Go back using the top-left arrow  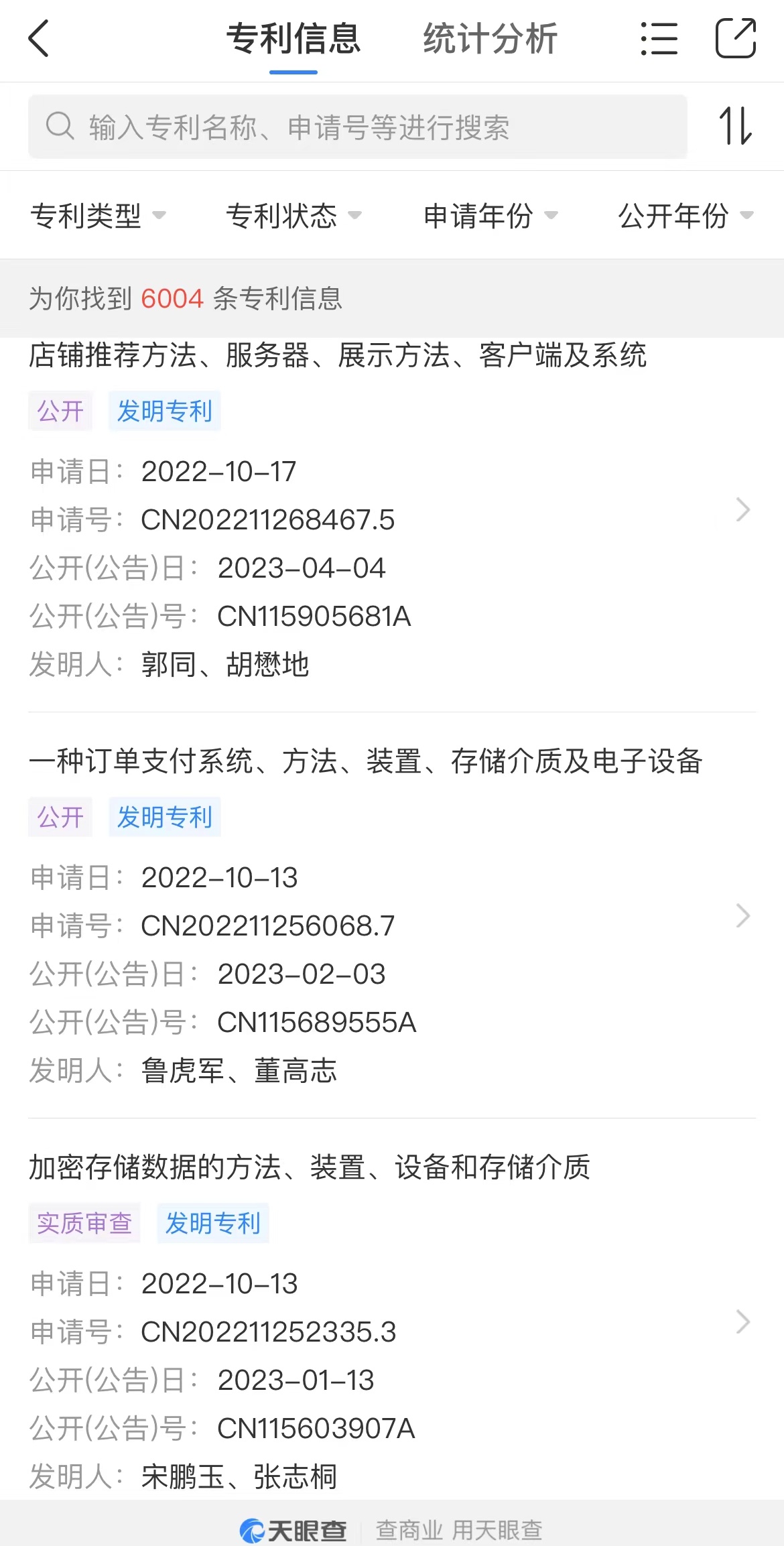(39, 38)
